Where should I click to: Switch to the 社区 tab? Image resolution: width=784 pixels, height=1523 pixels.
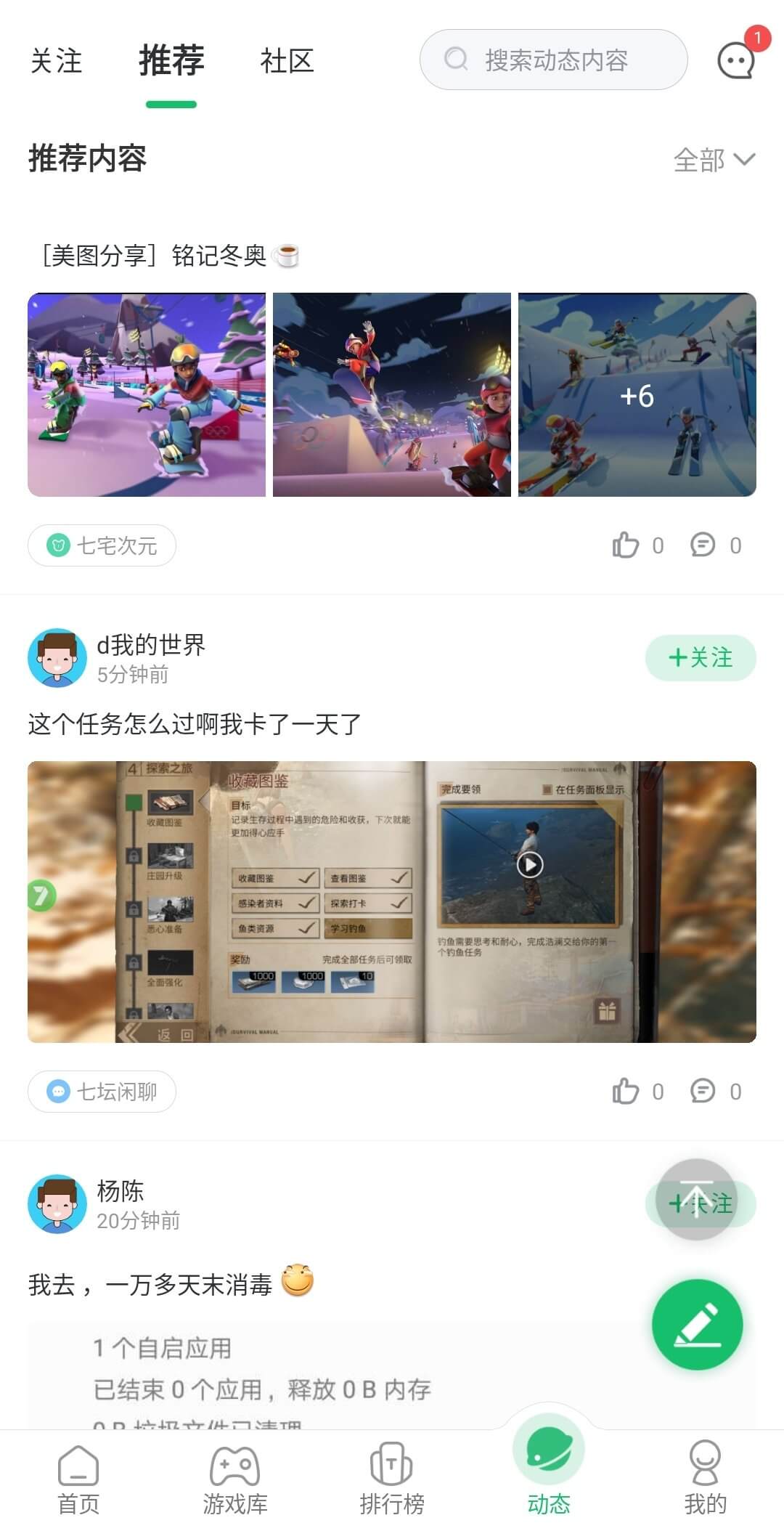tap(287, 61)
